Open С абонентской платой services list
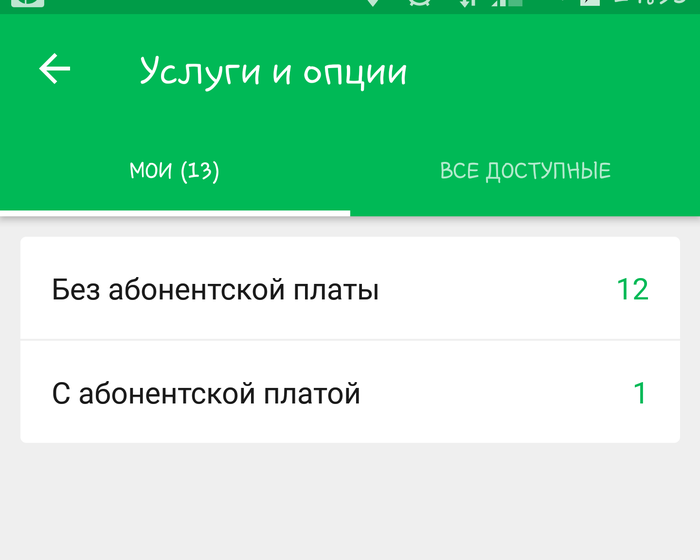This screenshot has height=560, width=700. point(350,393)
